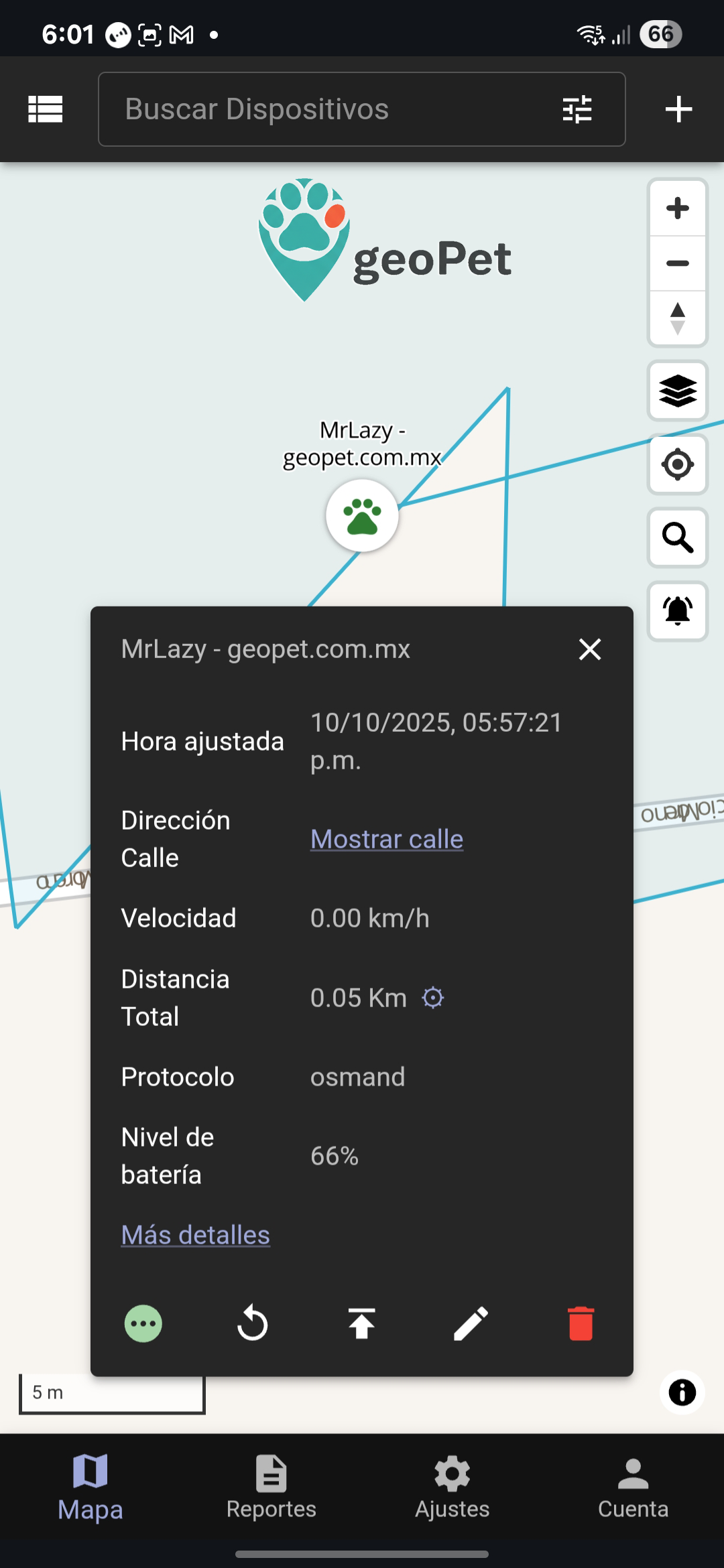Center map on my location

(678, 464)
